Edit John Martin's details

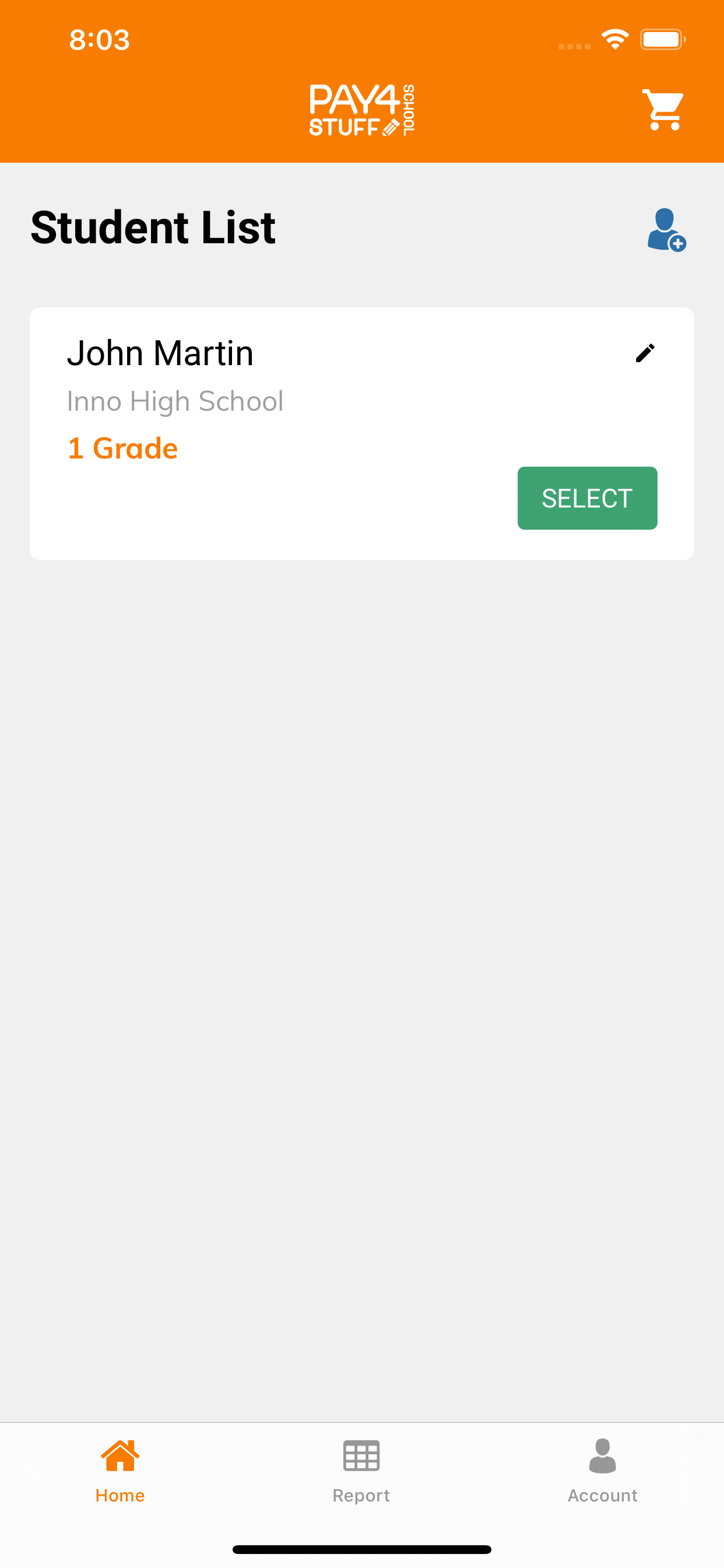click(645, 352)
